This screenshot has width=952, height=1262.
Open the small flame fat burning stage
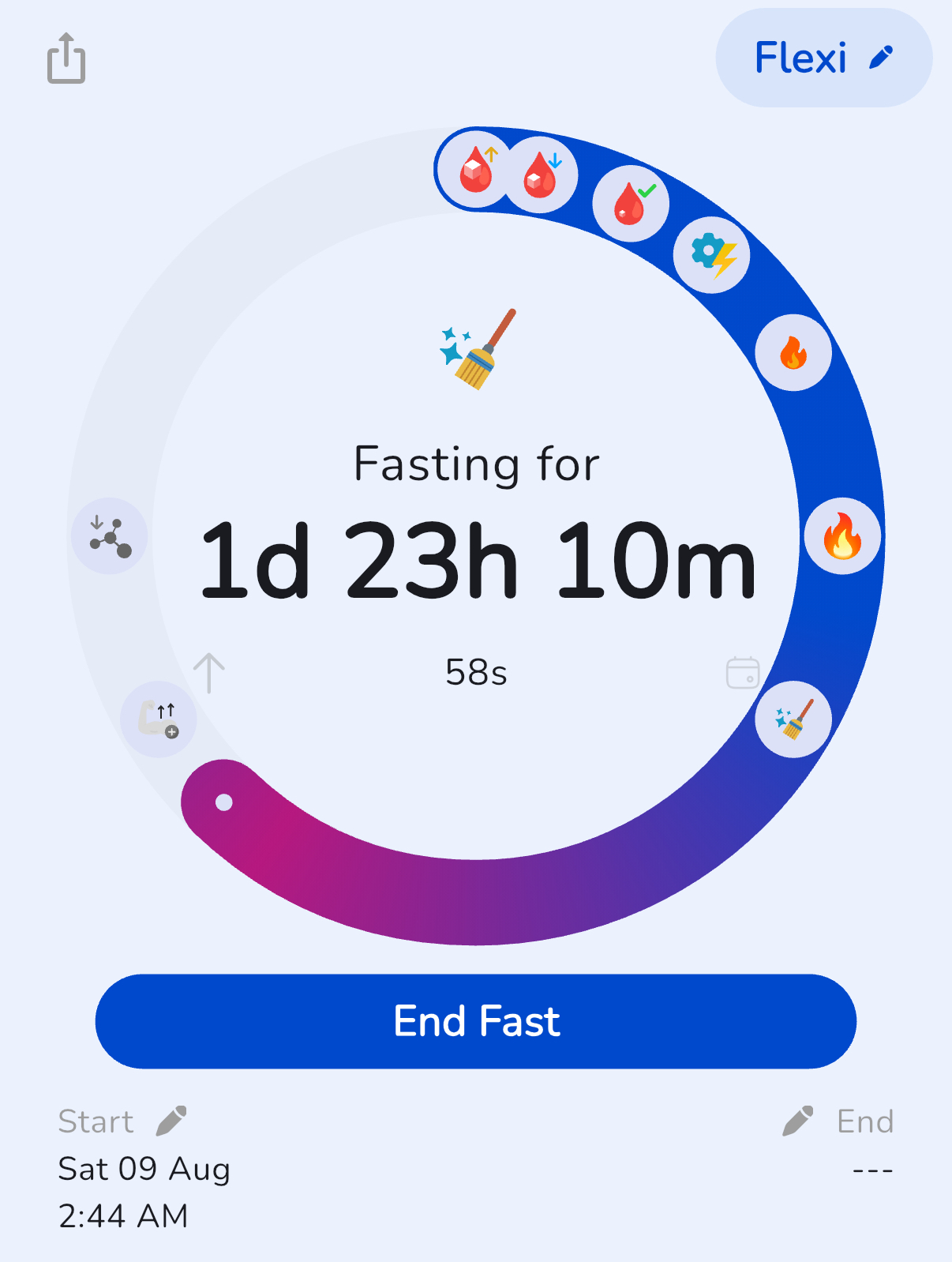793,352
